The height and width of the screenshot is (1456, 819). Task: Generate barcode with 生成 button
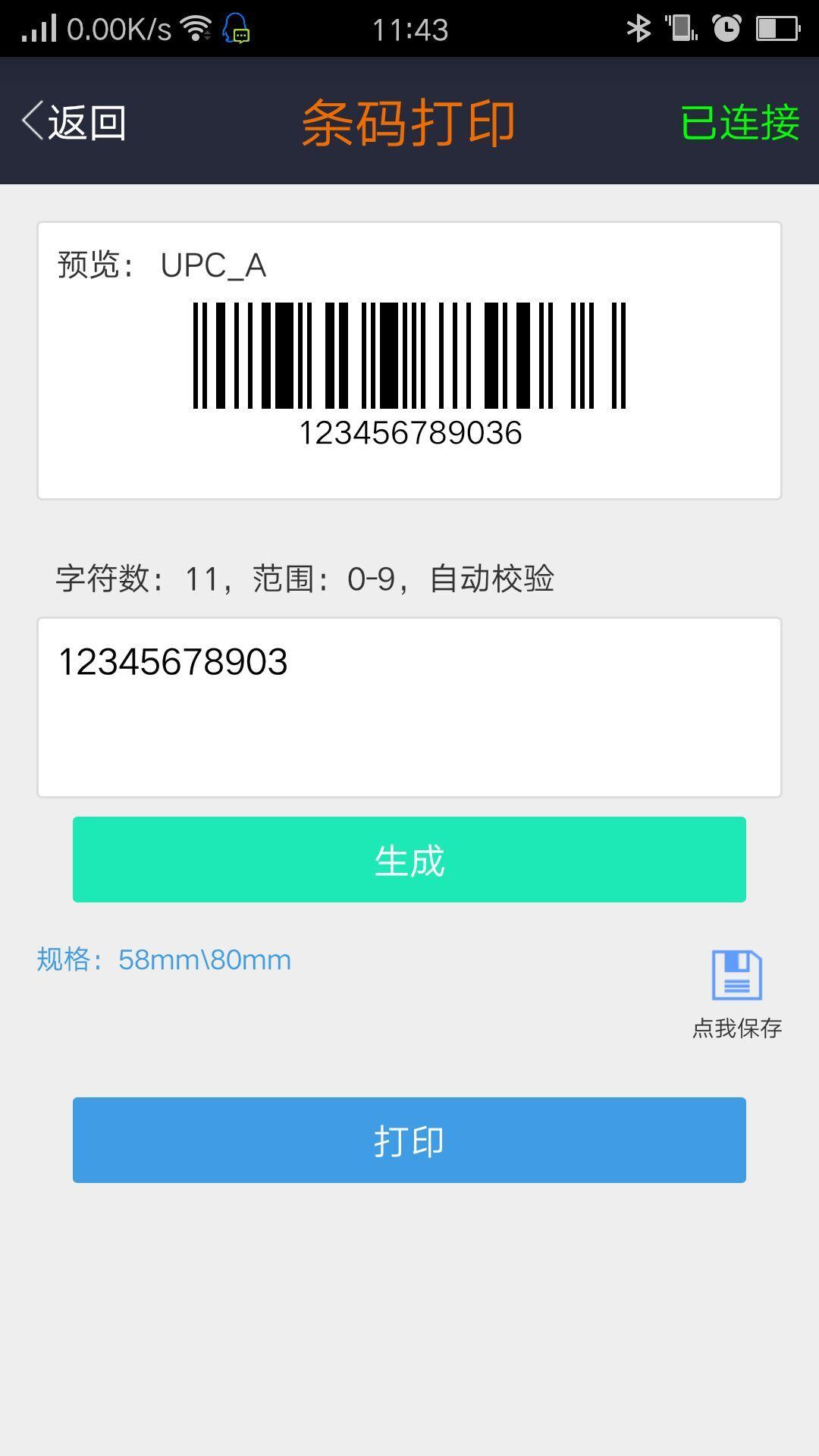409,859
